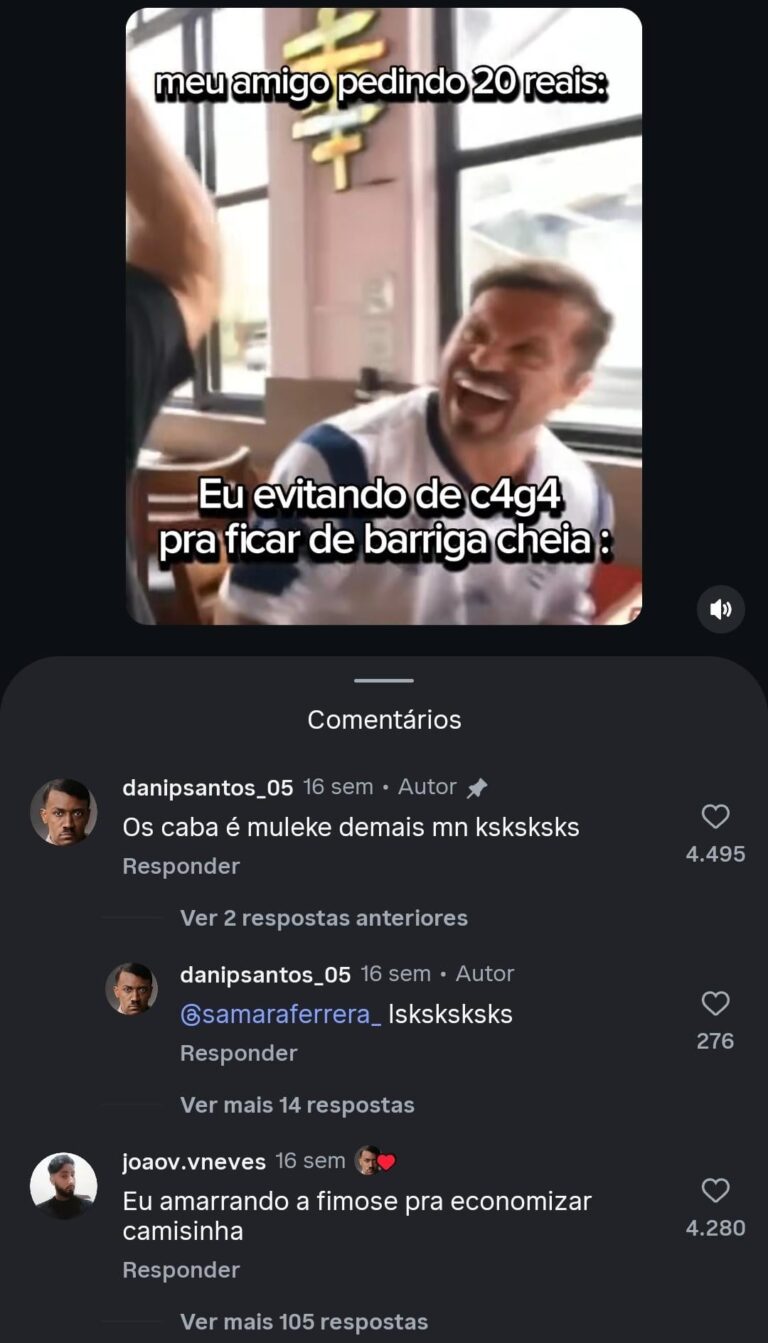Reply to the "Os caba é muleke demais" comment
The image size is (768, 1343).
pos(181,867)
